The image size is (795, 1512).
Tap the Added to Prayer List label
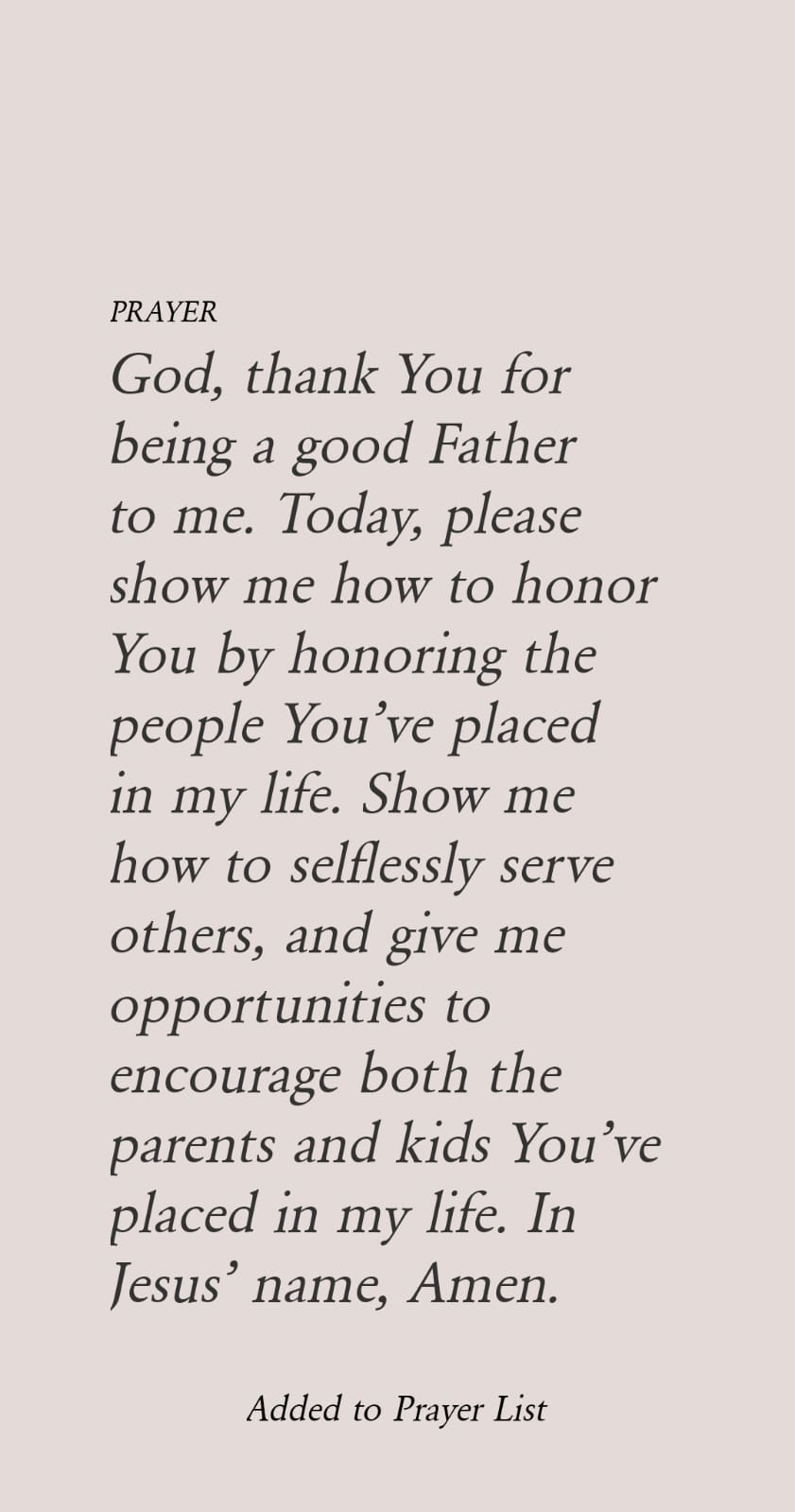coord(396,1410)
